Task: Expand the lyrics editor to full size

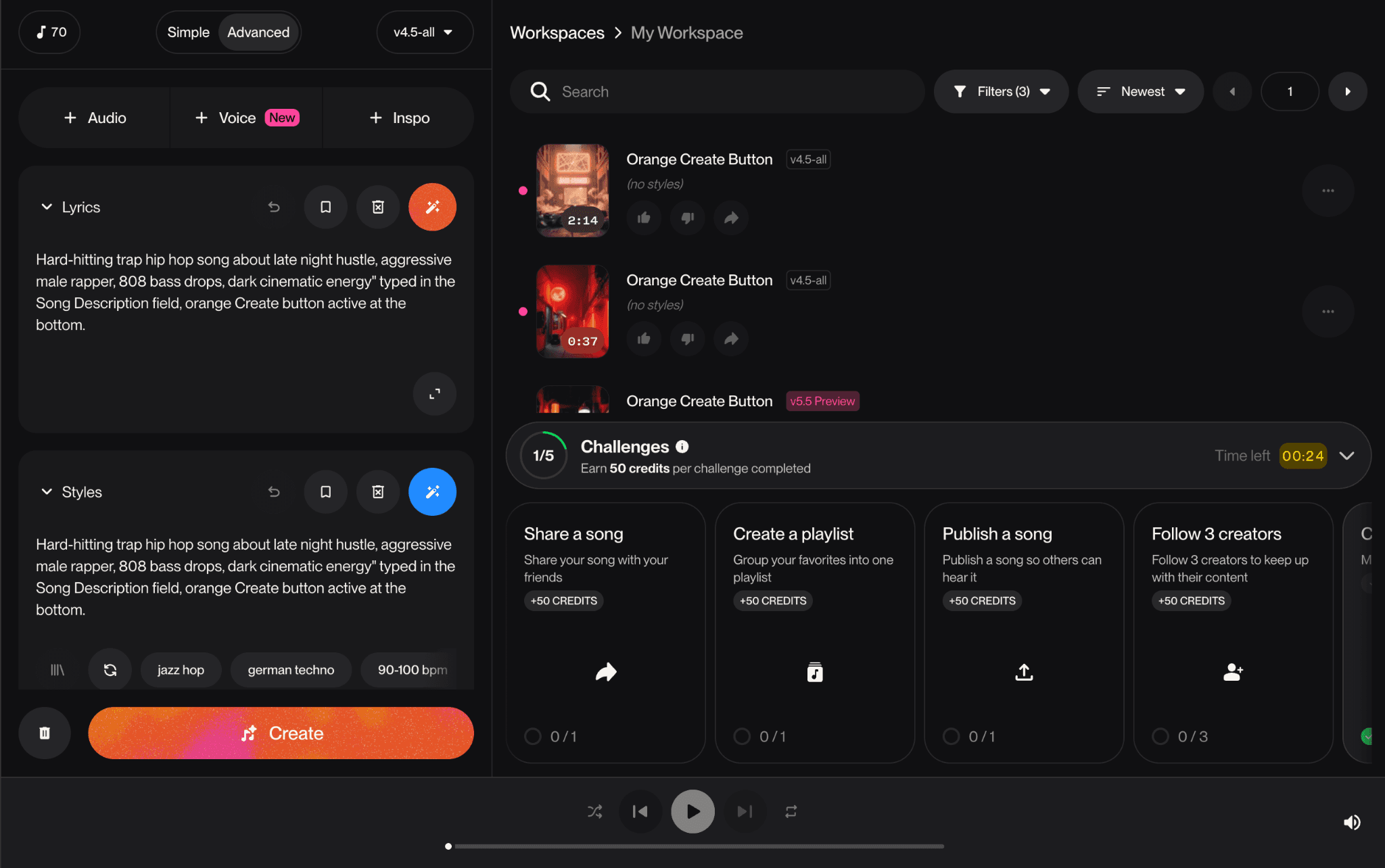Action: pyautogui.click(x=435, y=393)
